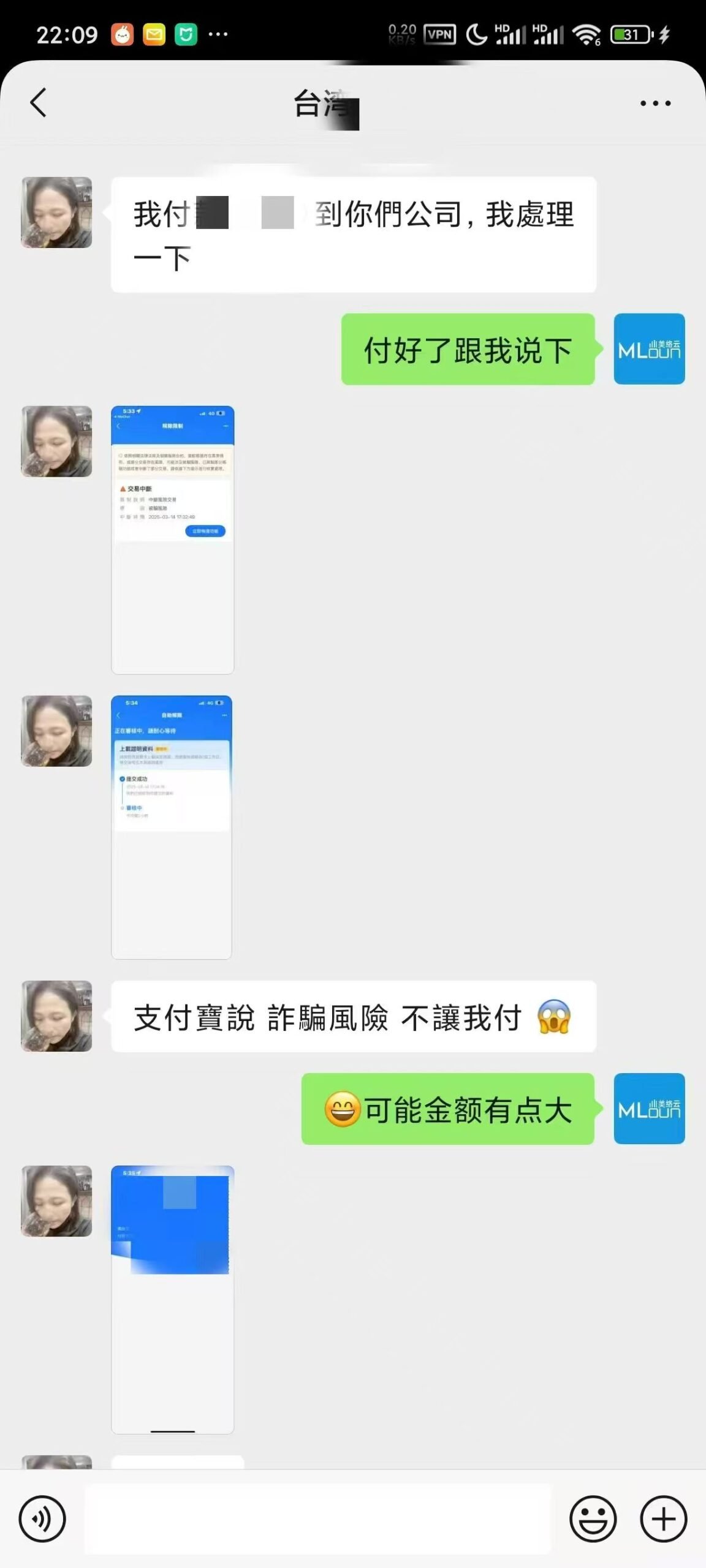Focus the message text field

[317, 1518]
